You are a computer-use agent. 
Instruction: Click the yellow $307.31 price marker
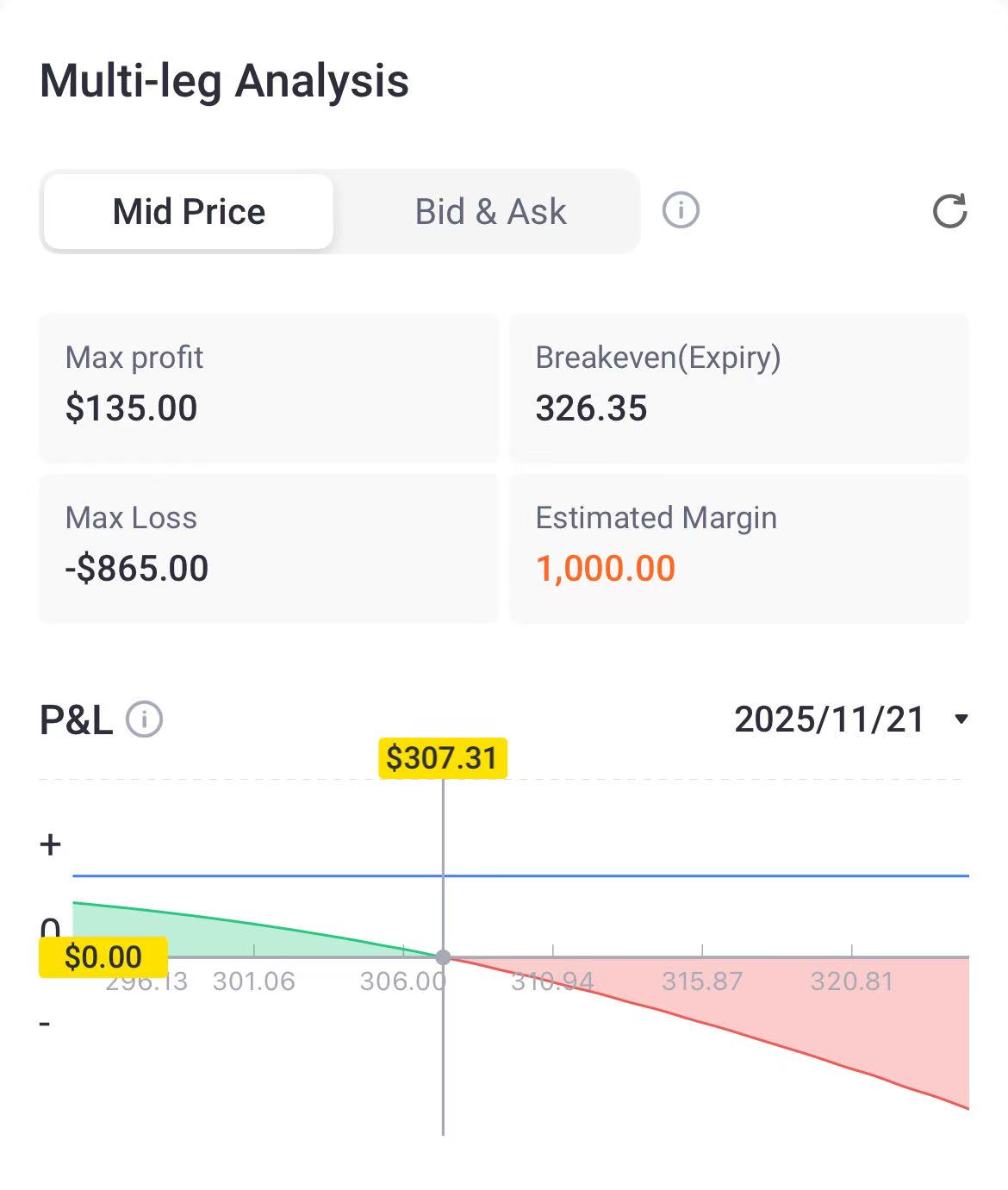tap(443, 758)
